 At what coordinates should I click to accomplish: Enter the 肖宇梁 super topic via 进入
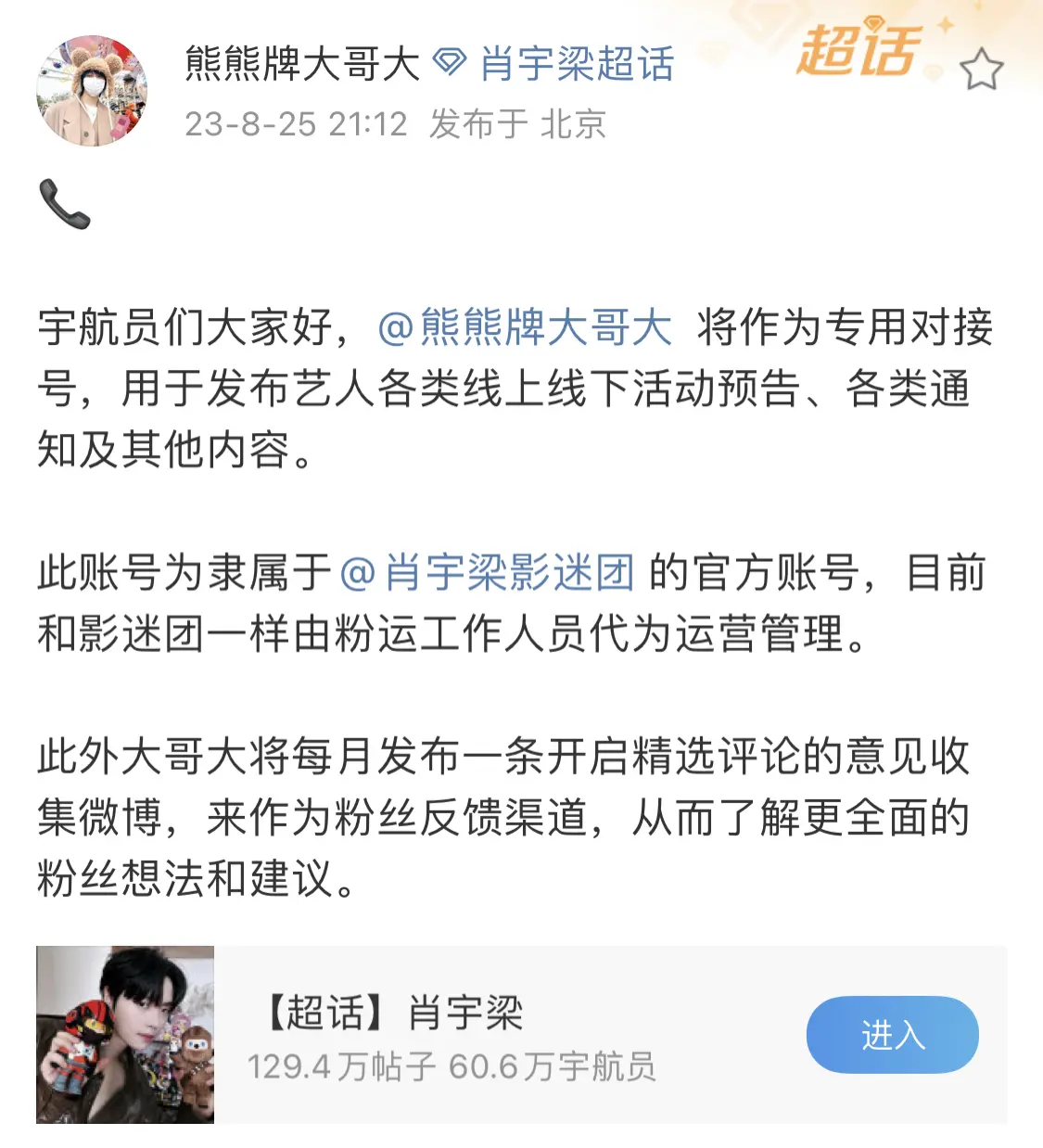point(892,1035)
